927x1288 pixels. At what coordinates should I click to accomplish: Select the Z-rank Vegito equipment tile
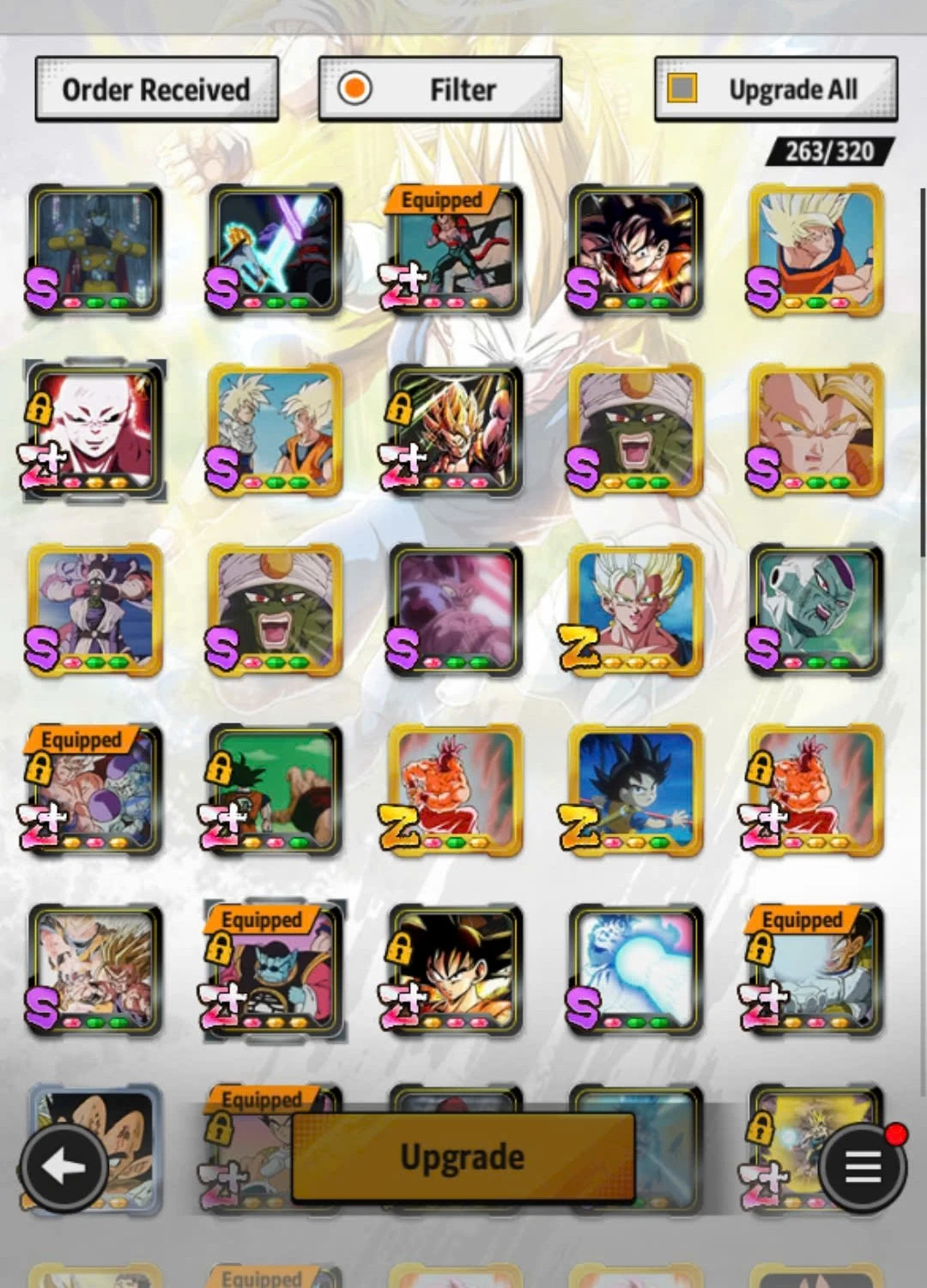point(635,610)
